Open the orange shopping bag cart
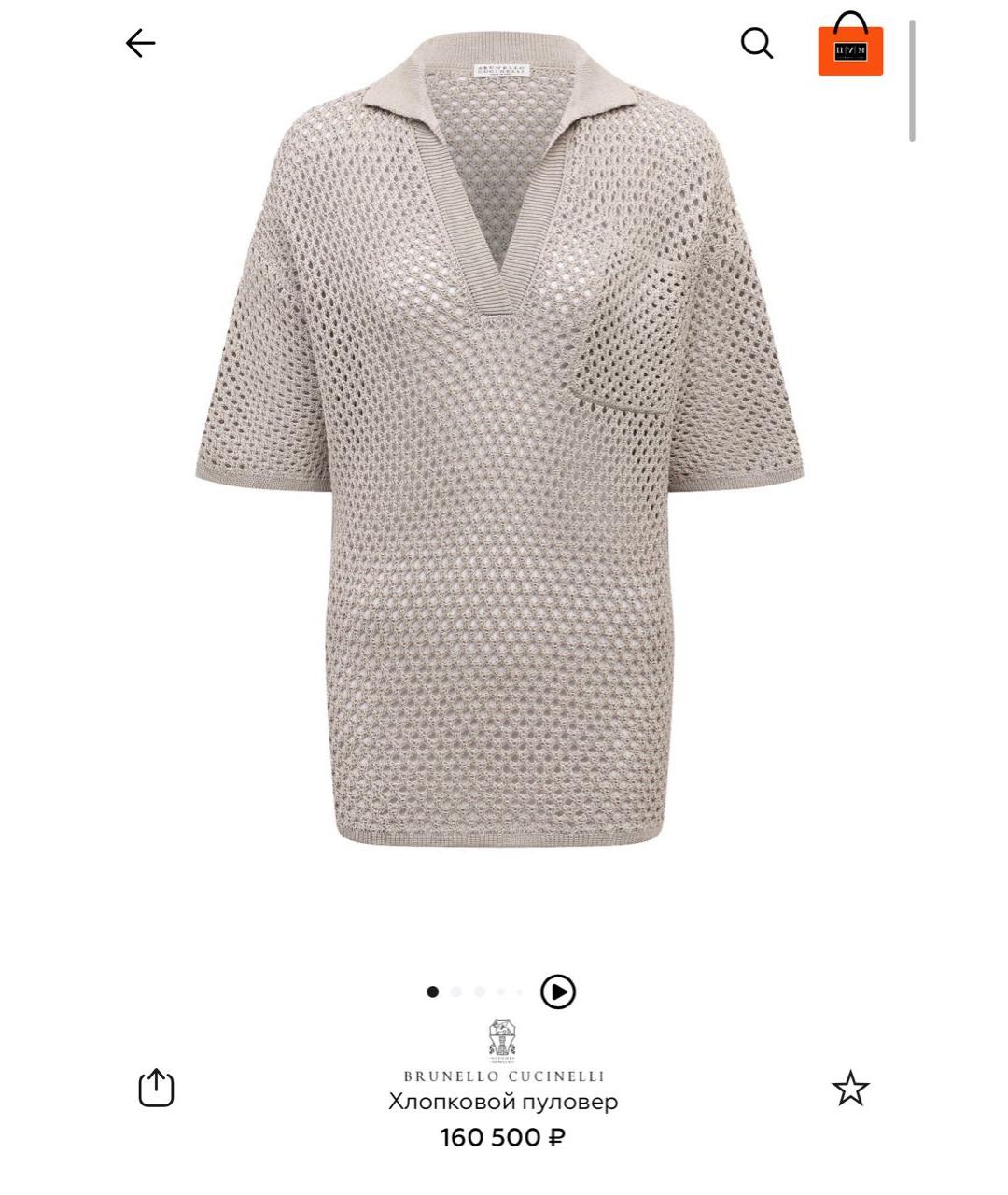1008x1195 pixels. point(850,47)
